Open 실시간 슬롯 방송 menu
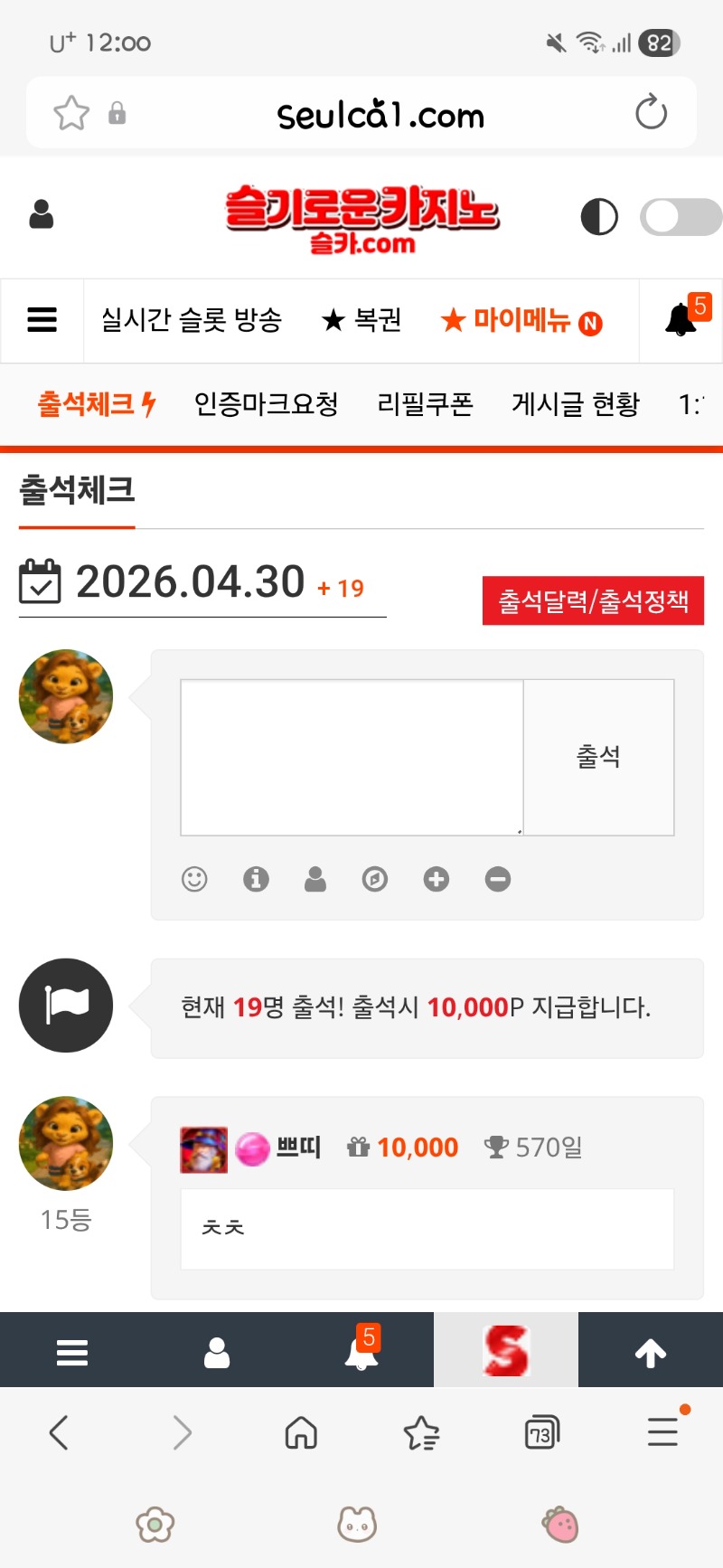Screen dimensions: 723x1568 (x=192, y=320)
